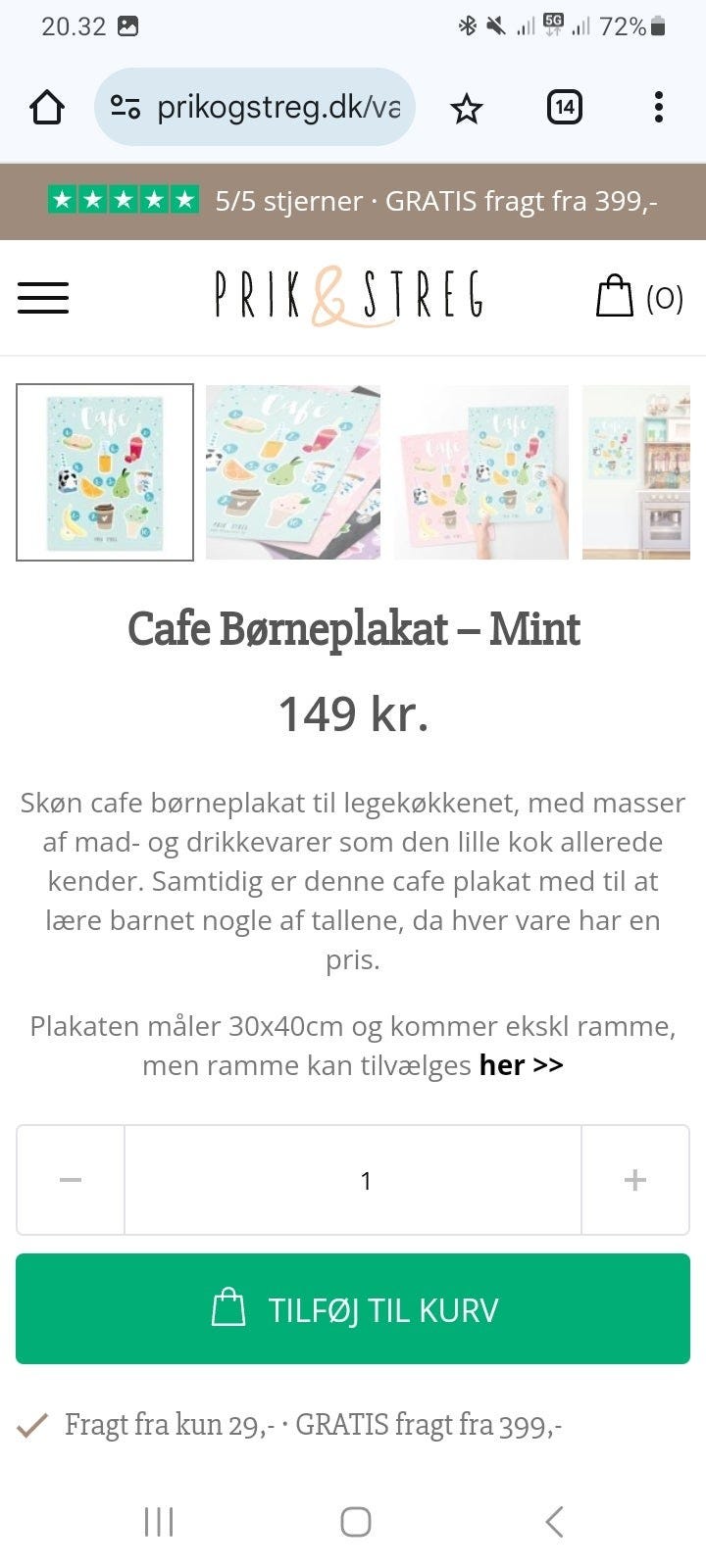Increase quantity with the plus control
The image size is (706, 1568).
point(635,1180)
